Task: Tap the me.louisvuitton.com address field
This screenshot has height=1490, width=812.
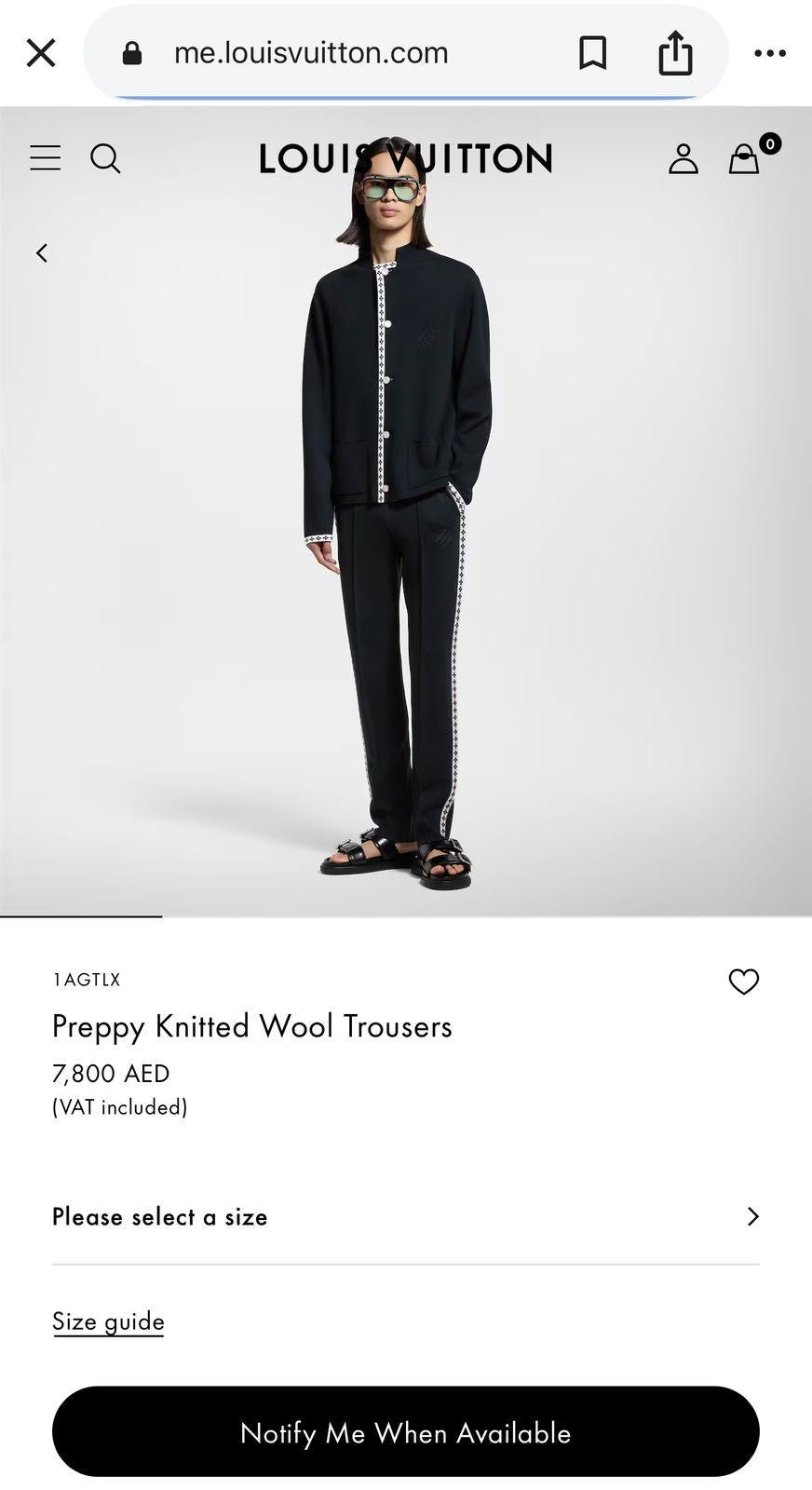Action: [x=310, y=53]
